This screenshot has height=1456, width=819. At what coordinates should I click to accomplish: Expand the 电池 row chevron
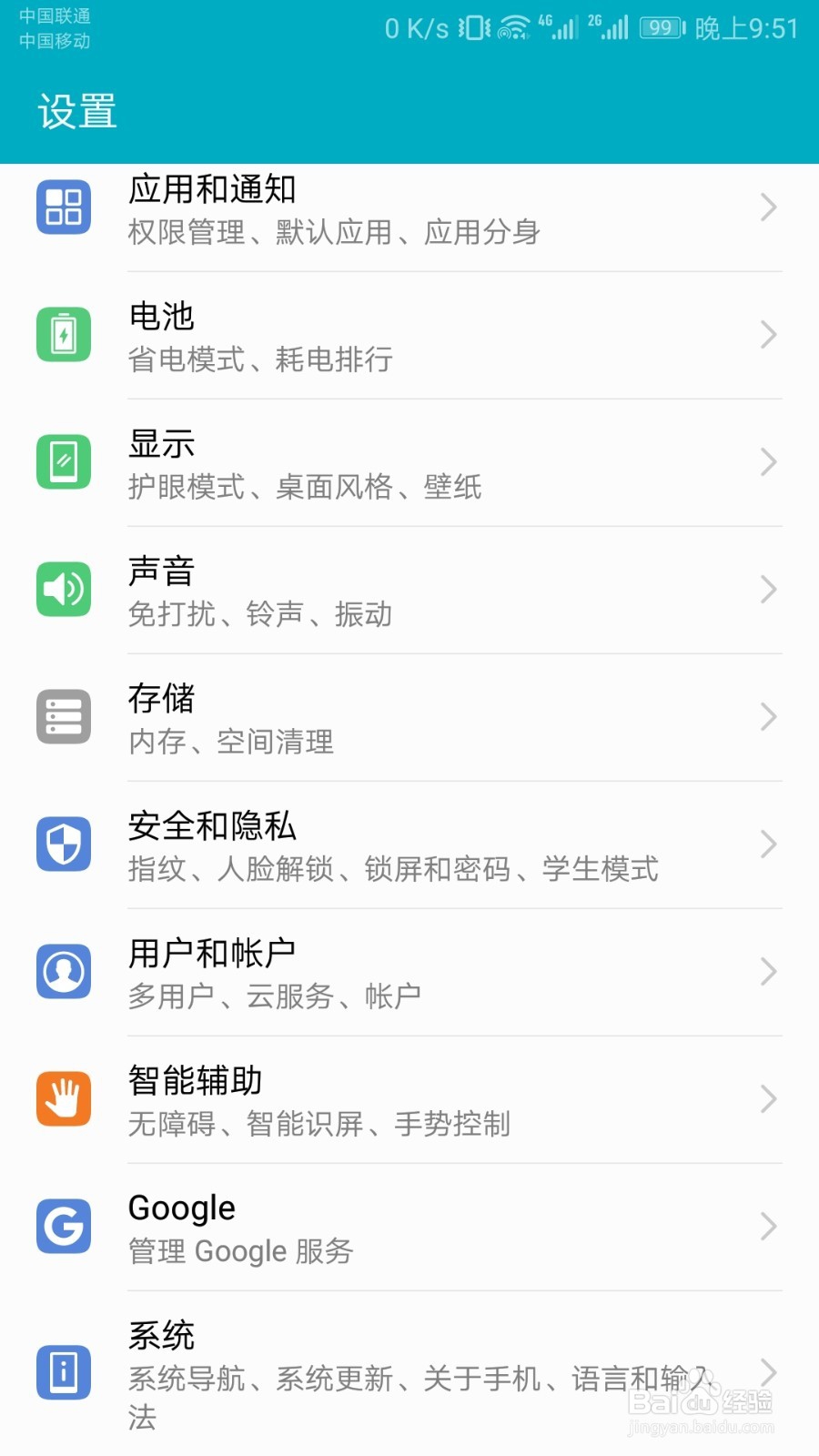tap(769, 335)
